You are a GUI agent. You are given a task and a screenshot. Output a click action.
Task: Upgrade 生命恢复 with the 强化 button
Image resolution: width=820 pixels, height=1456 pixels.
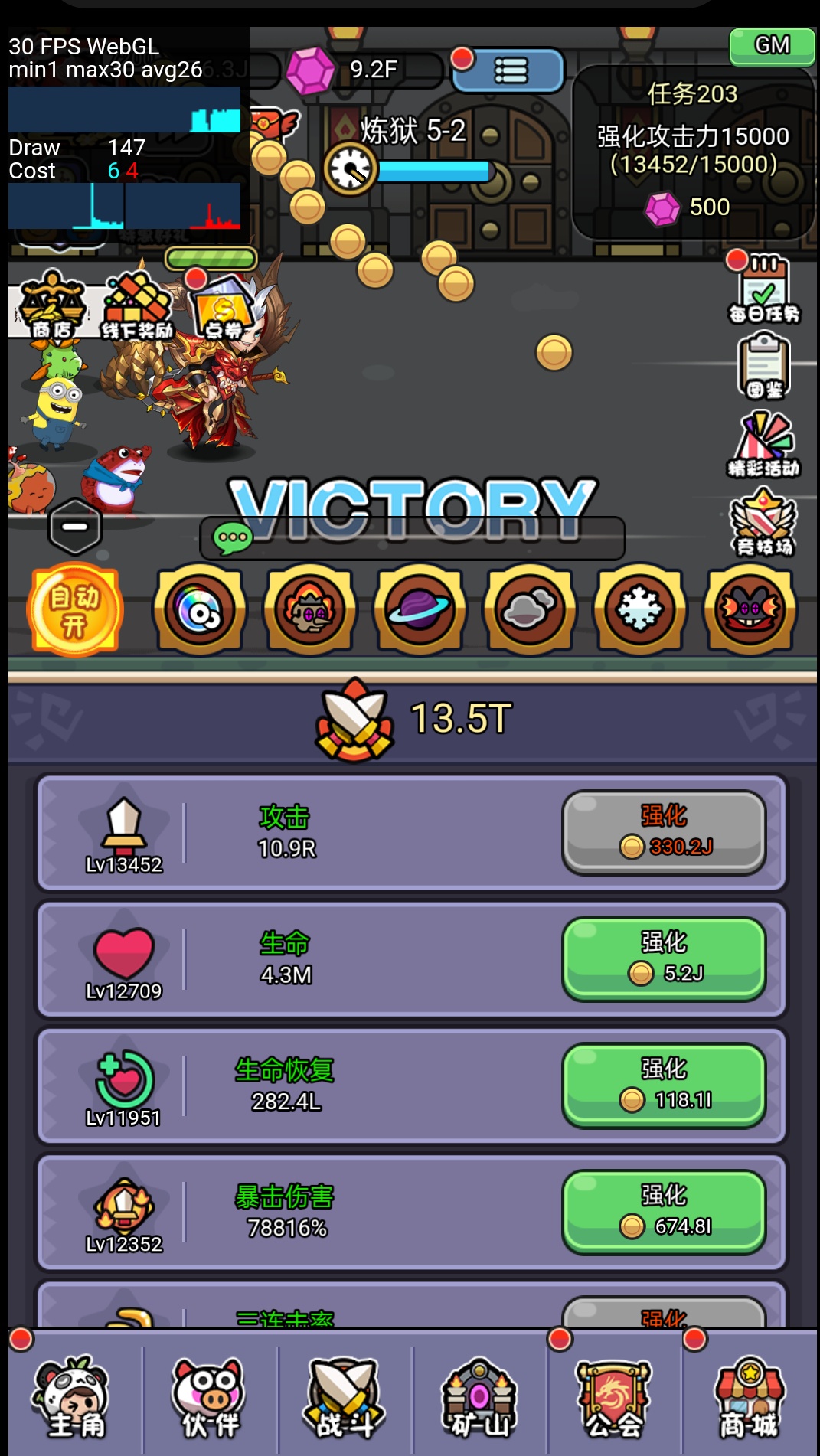click(x=664, y=1085)
